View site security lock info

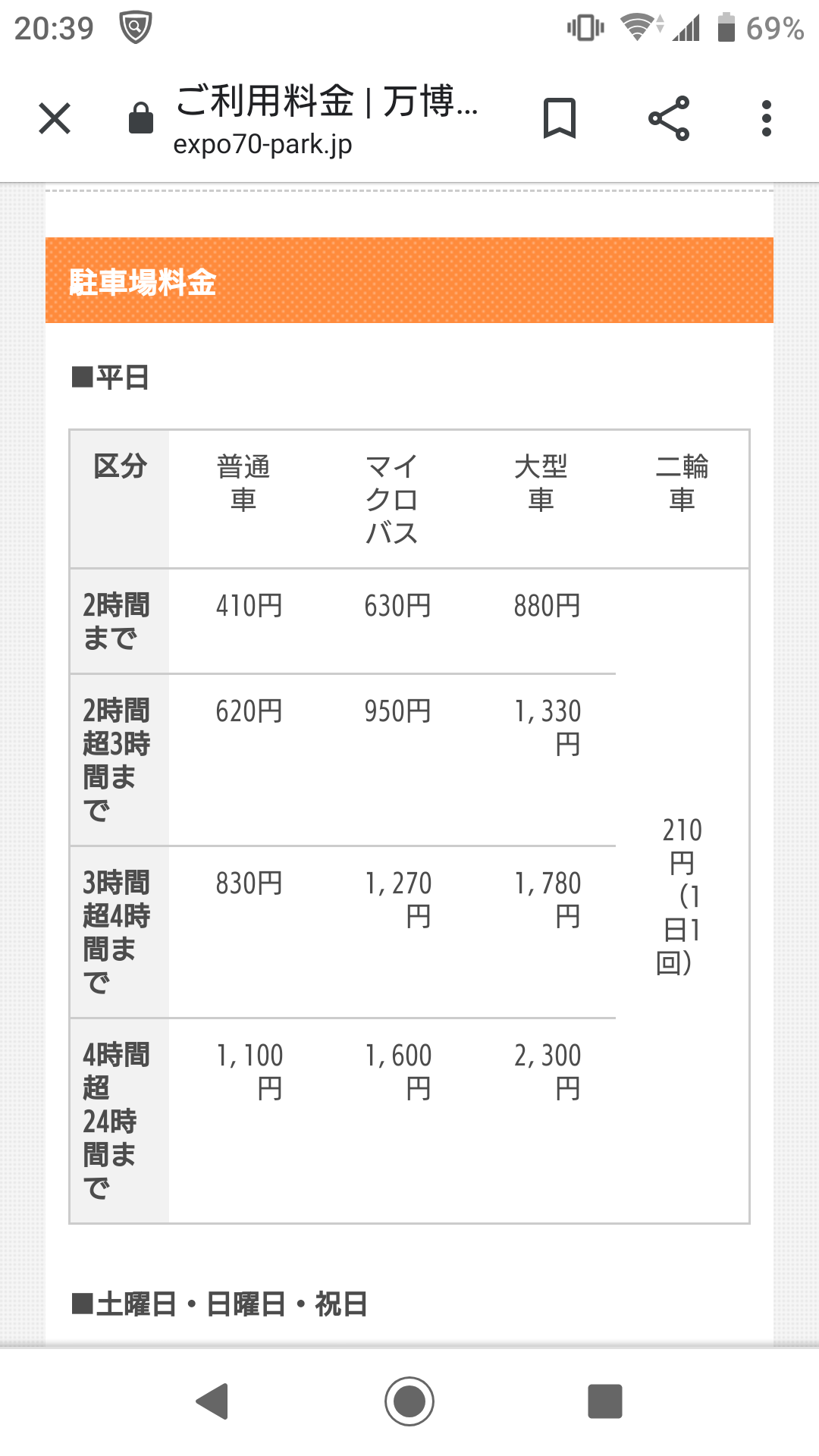click(x=141, y=119)
